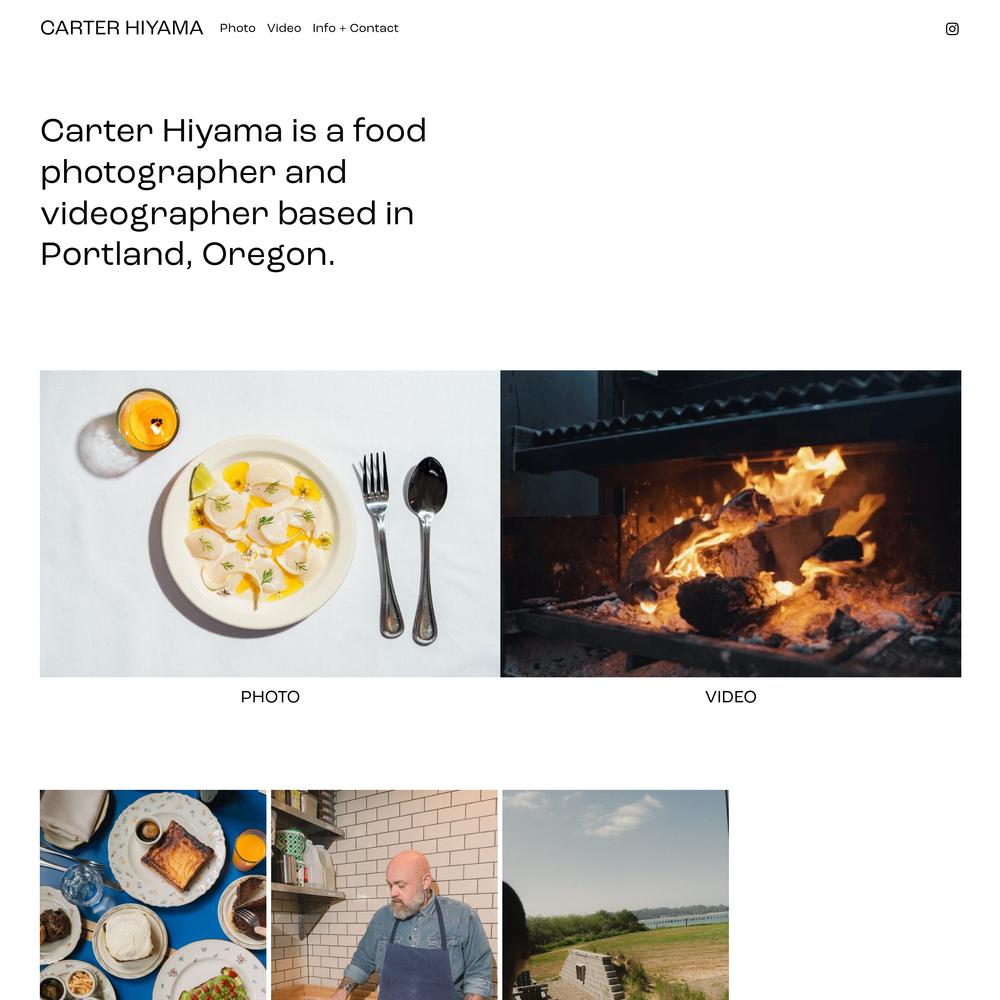Image resolution: width=1000 pixels, height=1000 pixels.
Task: Open the PHOTO tile with the scallop plate
Action: click(x=270, y=523)
